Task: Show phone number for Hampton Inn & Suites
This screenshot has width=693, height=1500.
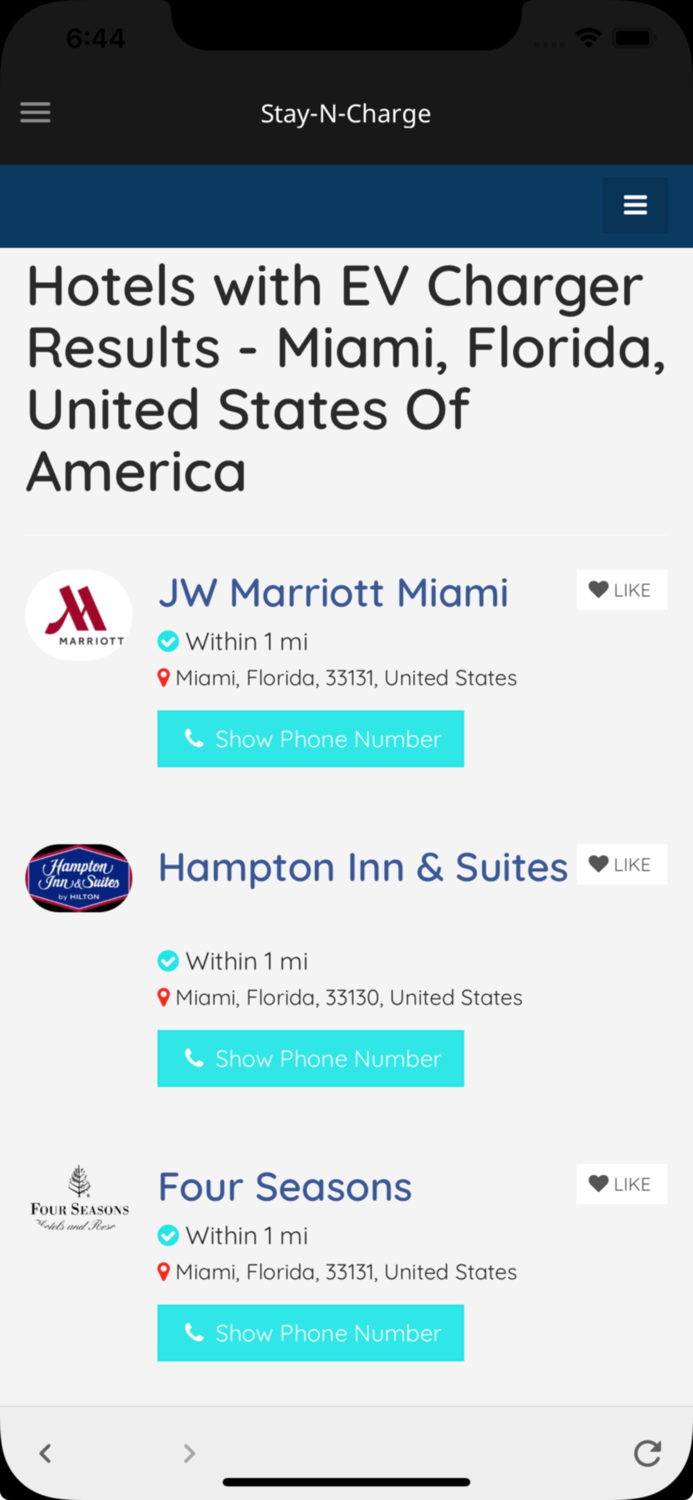Action: point(310,1058)
